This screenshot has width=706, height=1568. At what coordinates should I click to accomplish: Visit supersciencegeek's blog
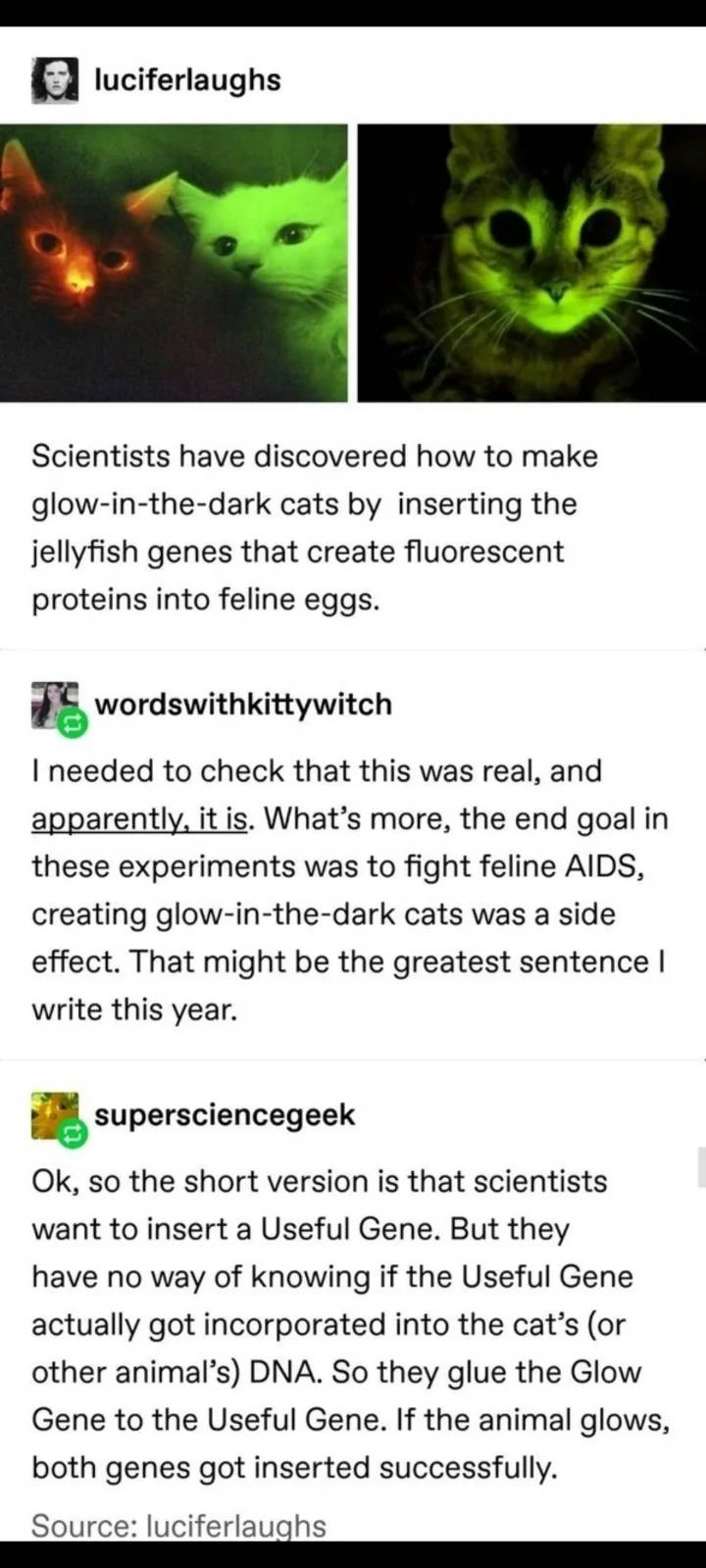225,1114
